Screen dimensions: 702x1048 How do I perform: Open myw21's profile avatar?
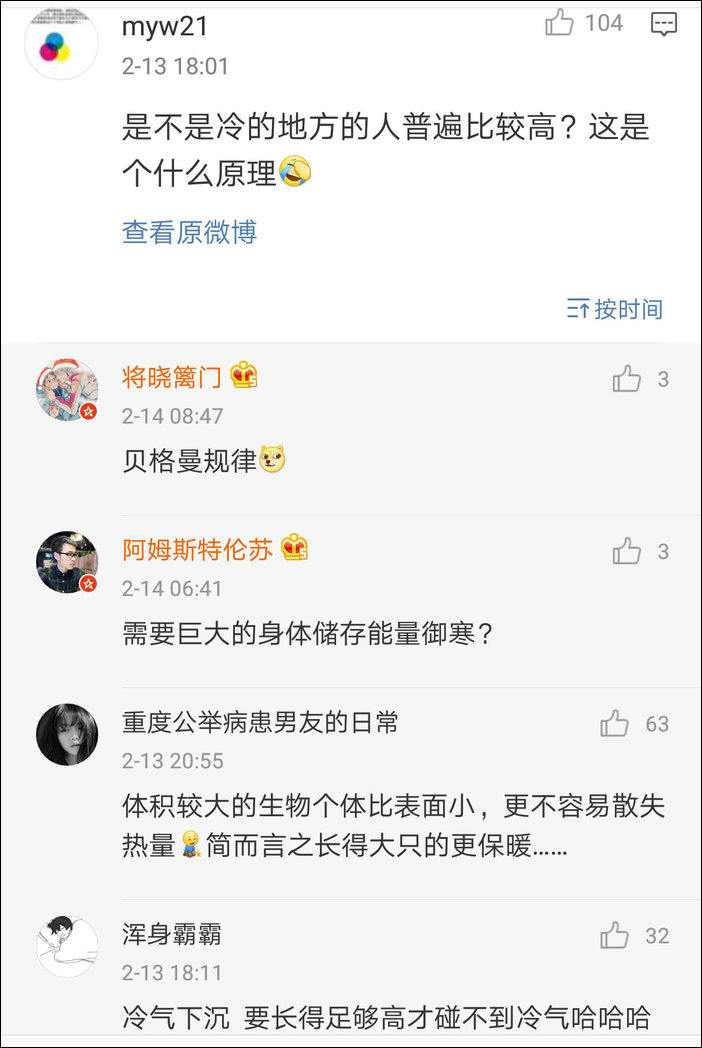pyautogui.click(x=61, y=44)
